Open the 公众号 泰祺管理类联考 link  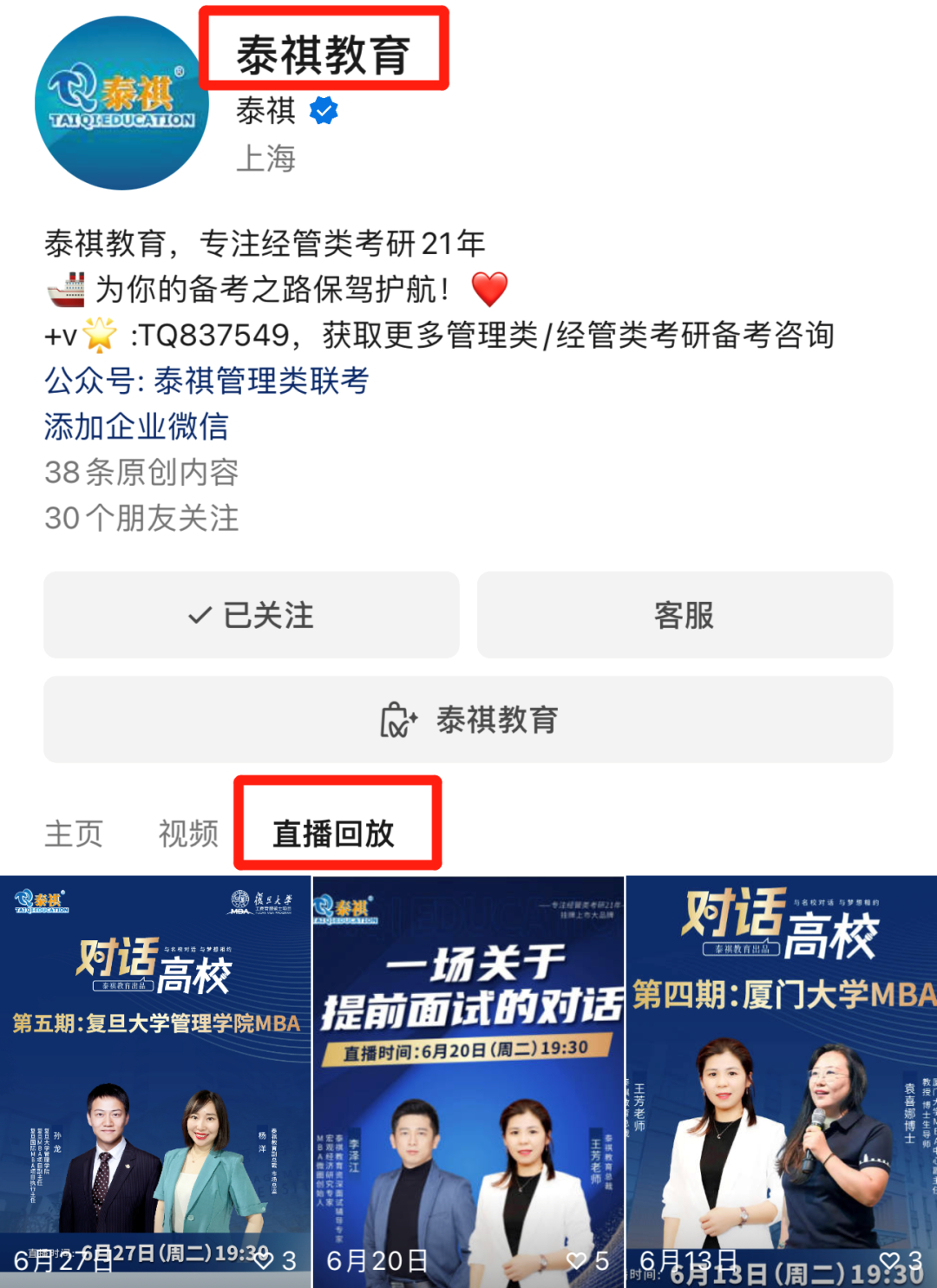[206, 381]
